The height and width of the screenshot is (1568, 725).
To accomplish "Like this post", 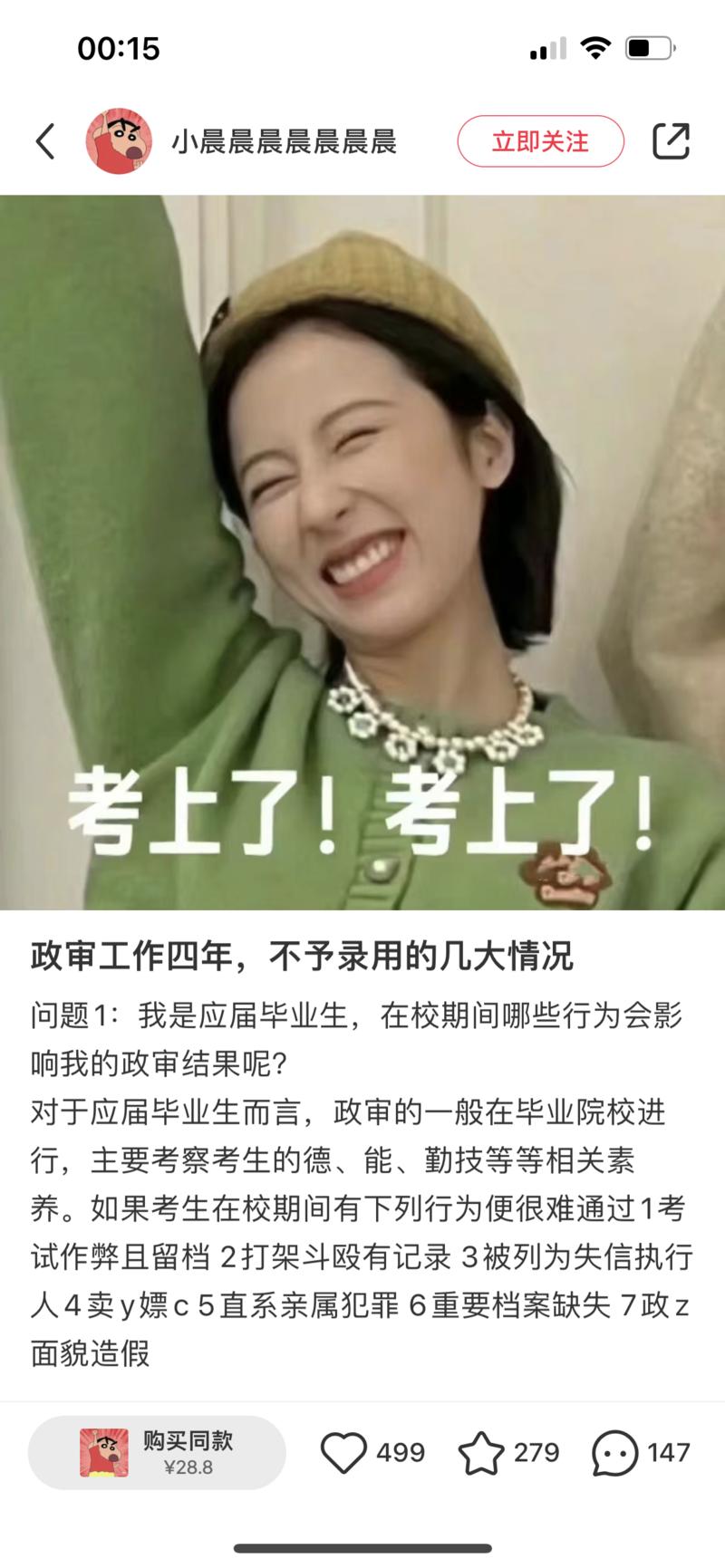I will tap(344, 1452).
